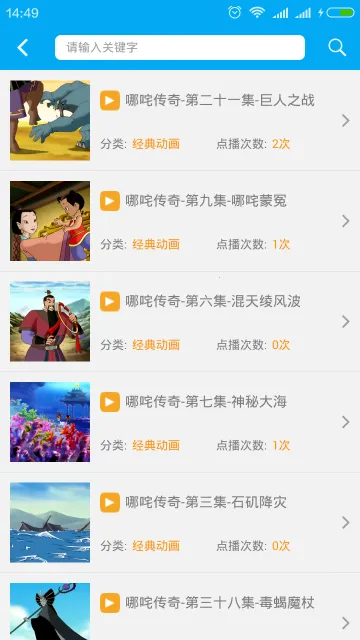Go back using the top-left arrow

tap(22, 48)
